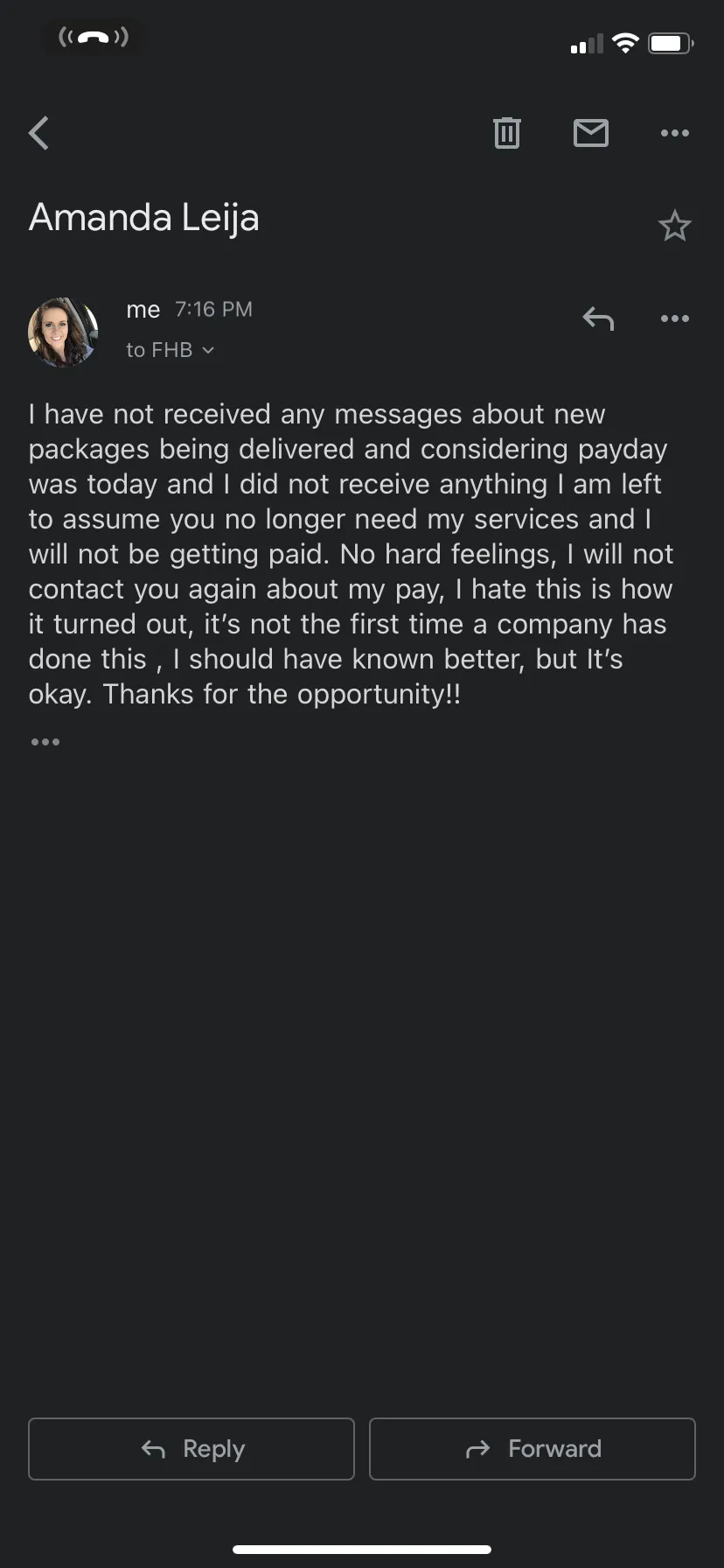Show the trimmed quoted text dots
The height and width of the screenshot is (1568, 724).
click(x=45, y=742)
